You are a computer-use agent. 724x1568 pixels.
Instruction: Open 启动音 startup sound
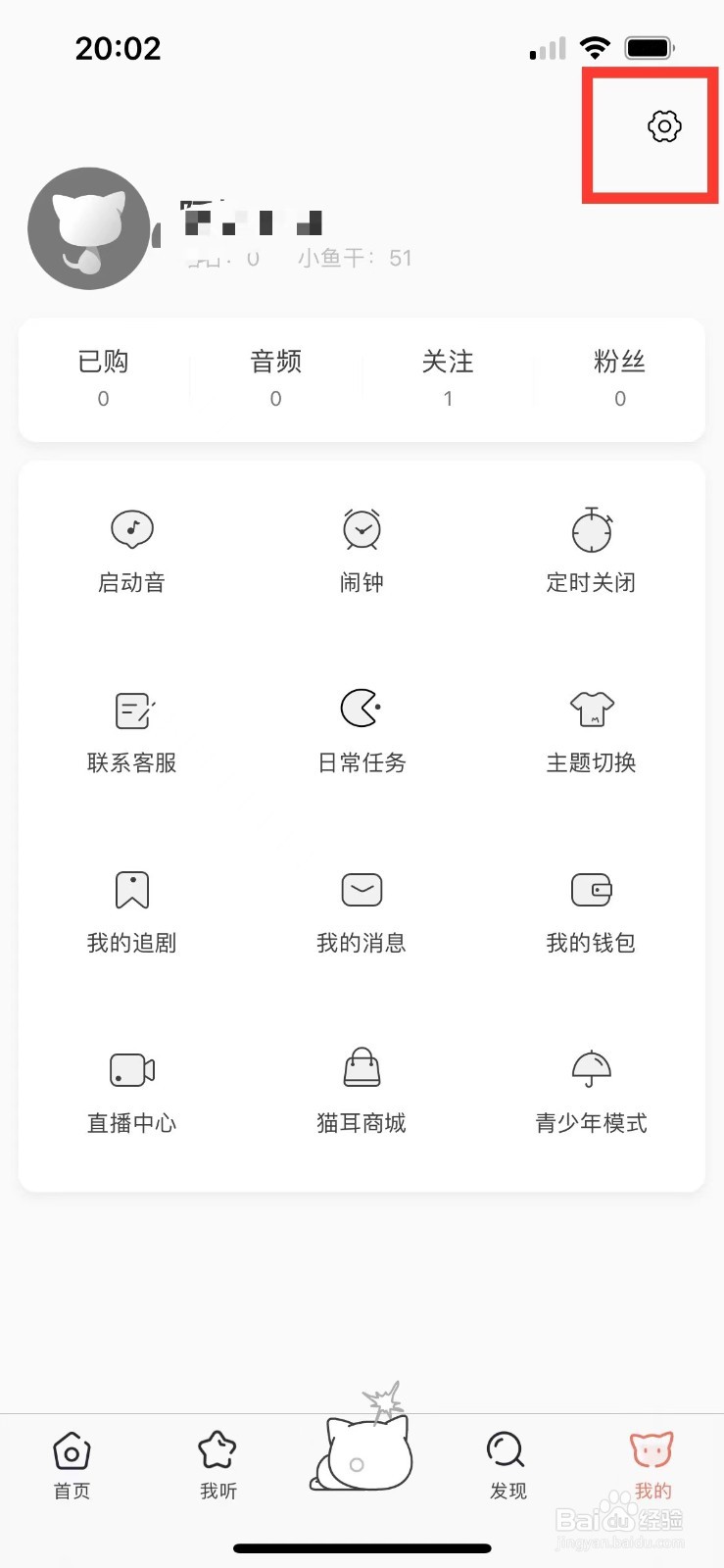(132, 551)
